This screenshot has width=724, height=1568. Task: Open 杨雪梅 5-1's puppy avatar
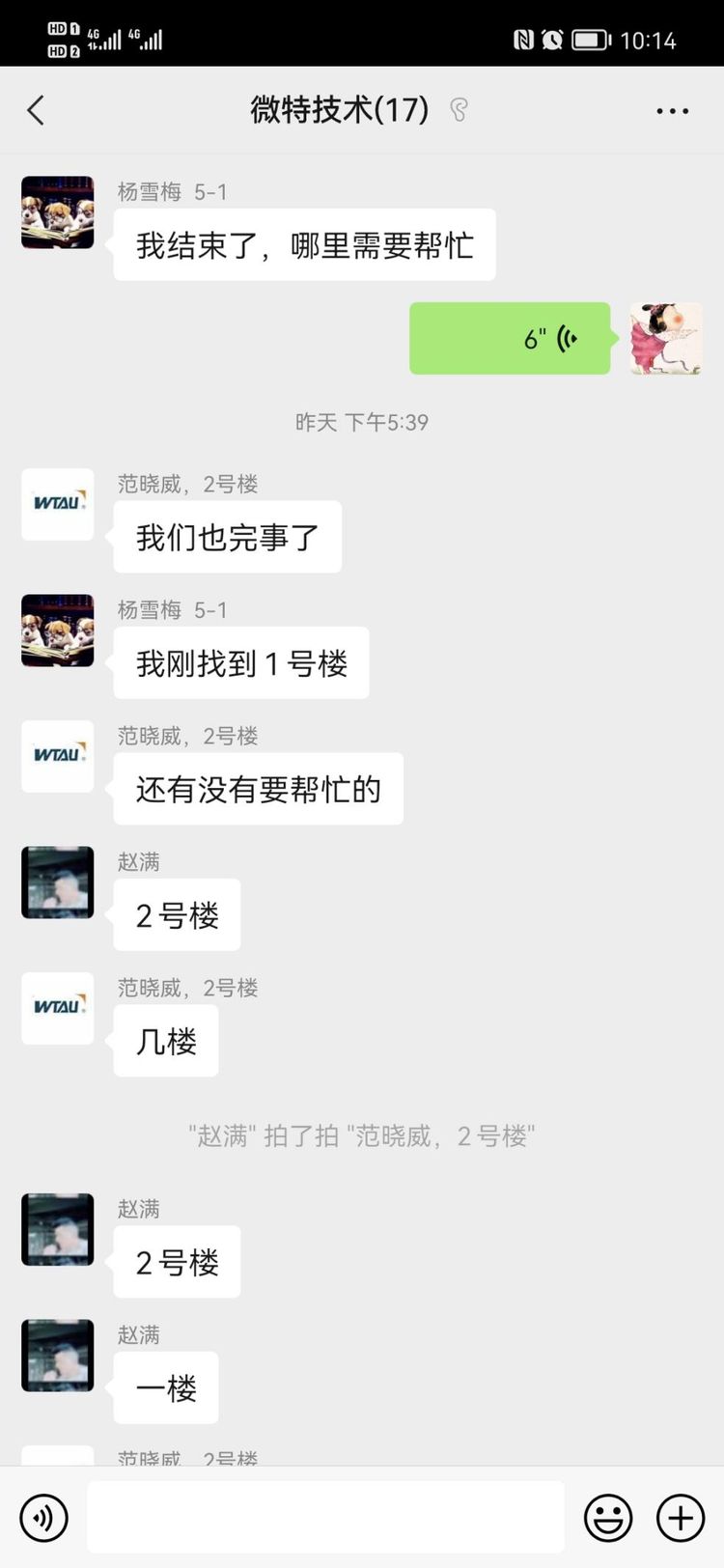coord(57,212)
